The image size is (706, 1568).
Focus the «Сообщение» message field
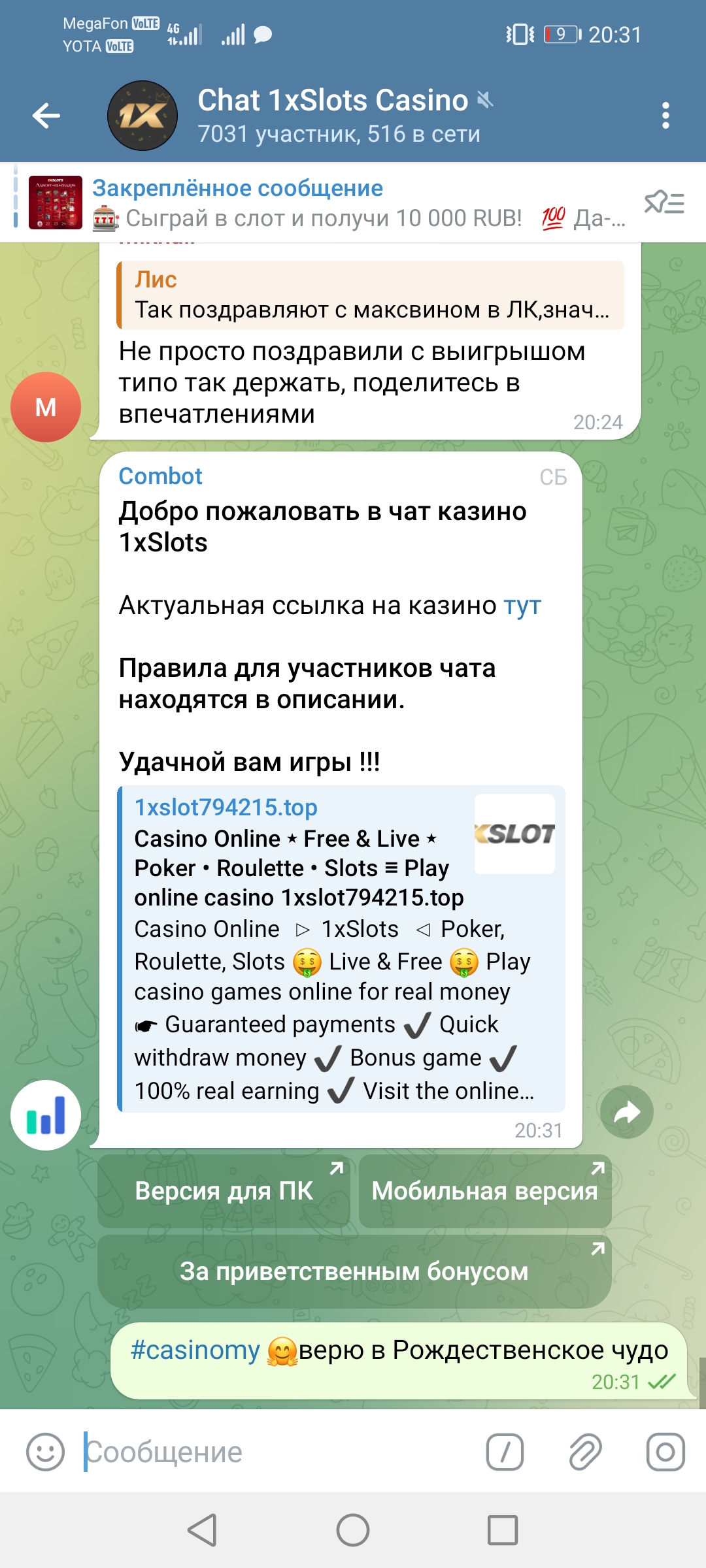(275, 1452)
